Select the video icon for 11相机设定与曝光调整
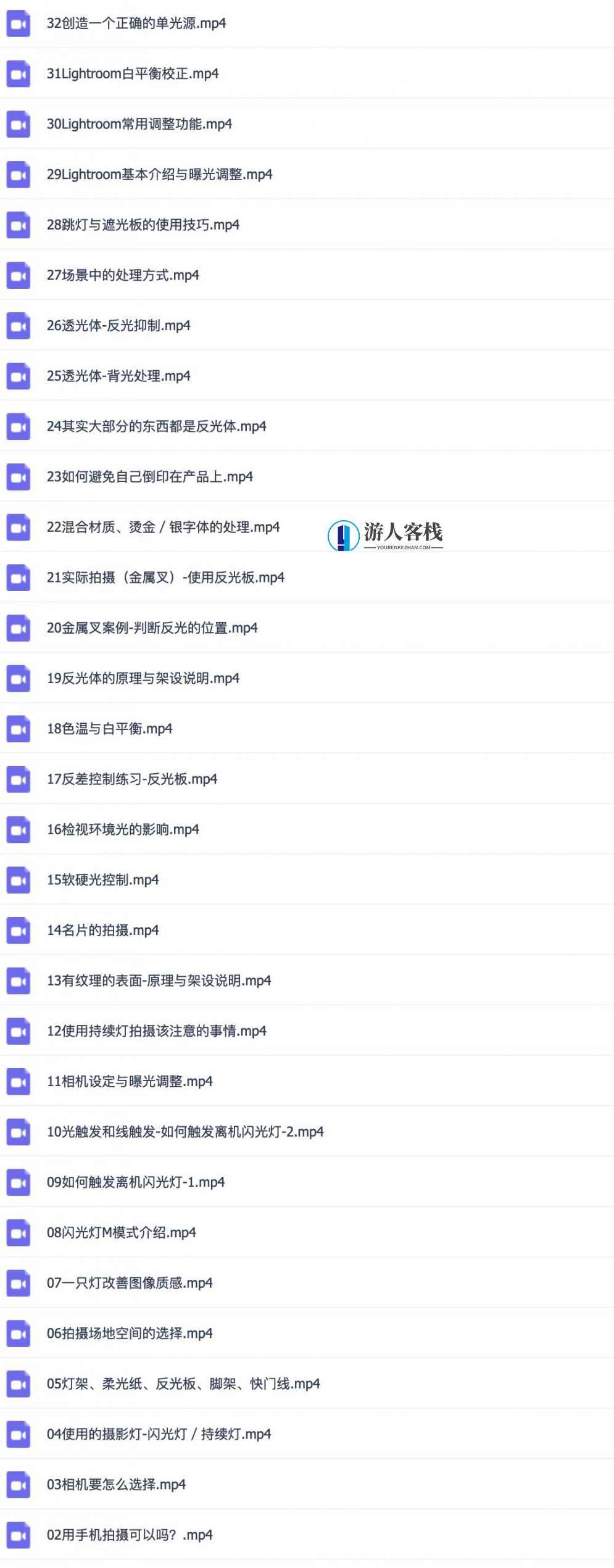The image size is (614, 1568). (x=17, y=1081)
